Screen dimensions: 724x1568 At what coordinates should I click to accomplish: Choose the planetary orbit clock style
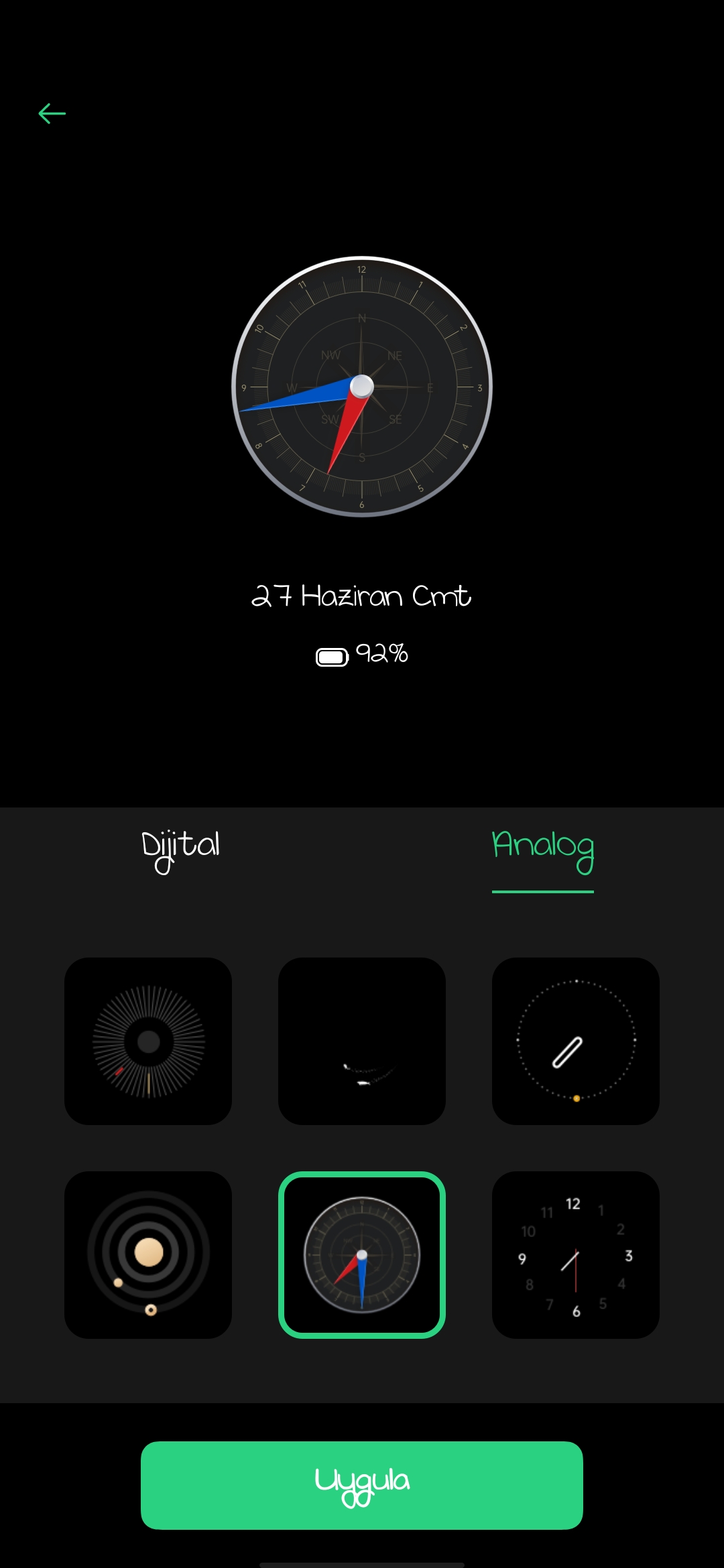point(148,1255)
